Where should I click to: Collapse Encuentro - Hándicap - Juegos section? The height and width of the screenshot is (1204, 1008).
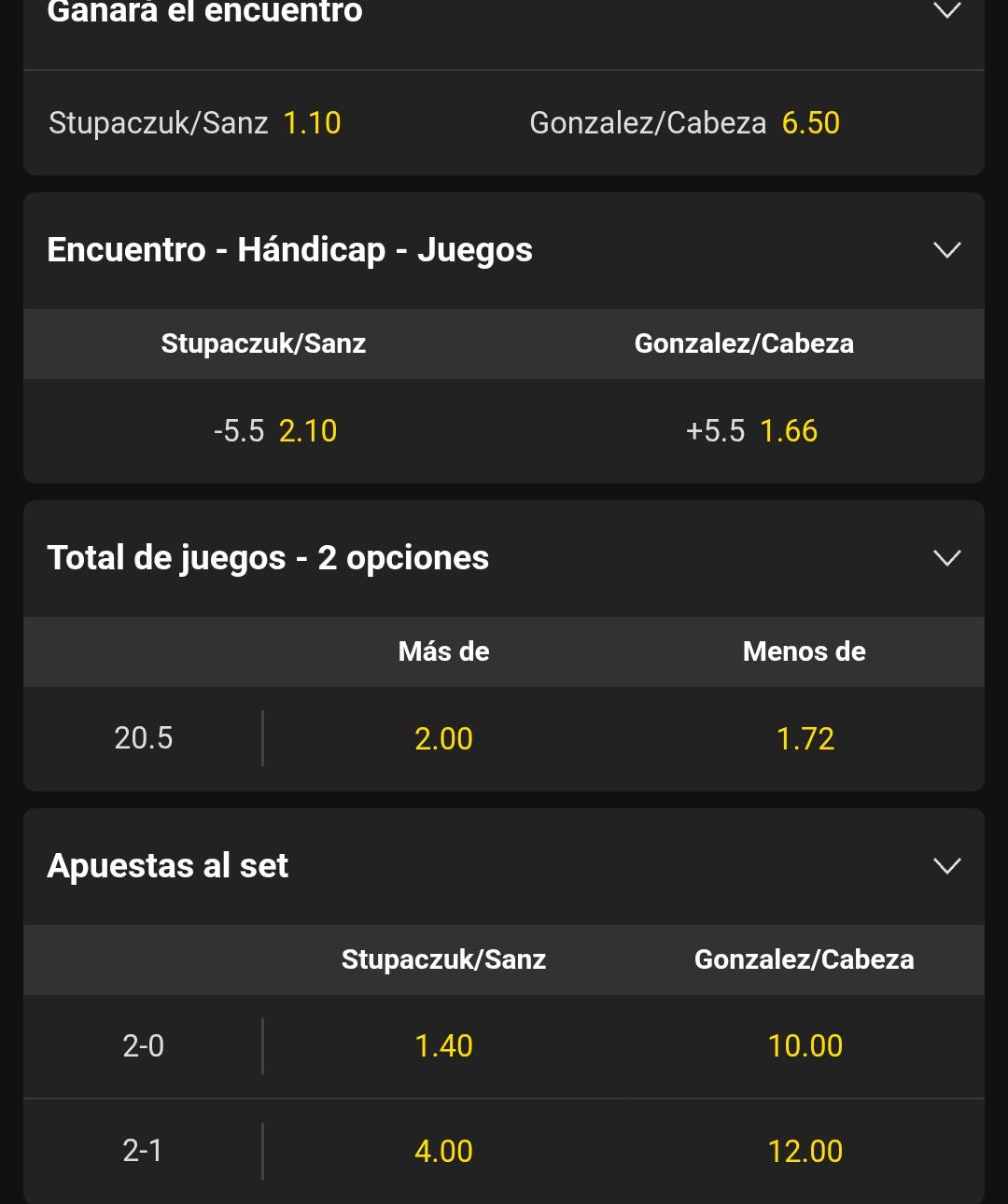(x=946, y=250)
